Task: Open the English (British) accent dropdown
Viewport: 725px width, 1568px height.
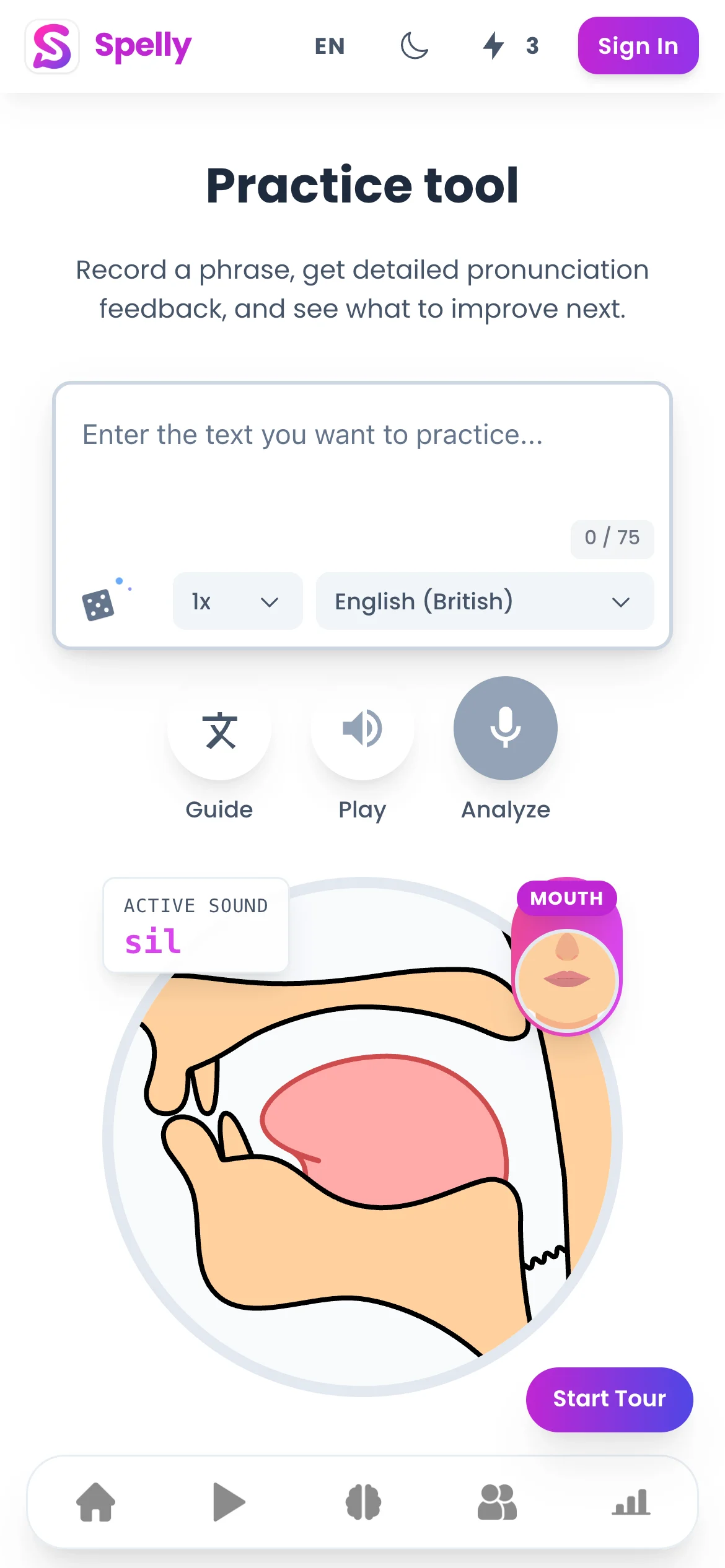Action: click(x=484, y=601)
